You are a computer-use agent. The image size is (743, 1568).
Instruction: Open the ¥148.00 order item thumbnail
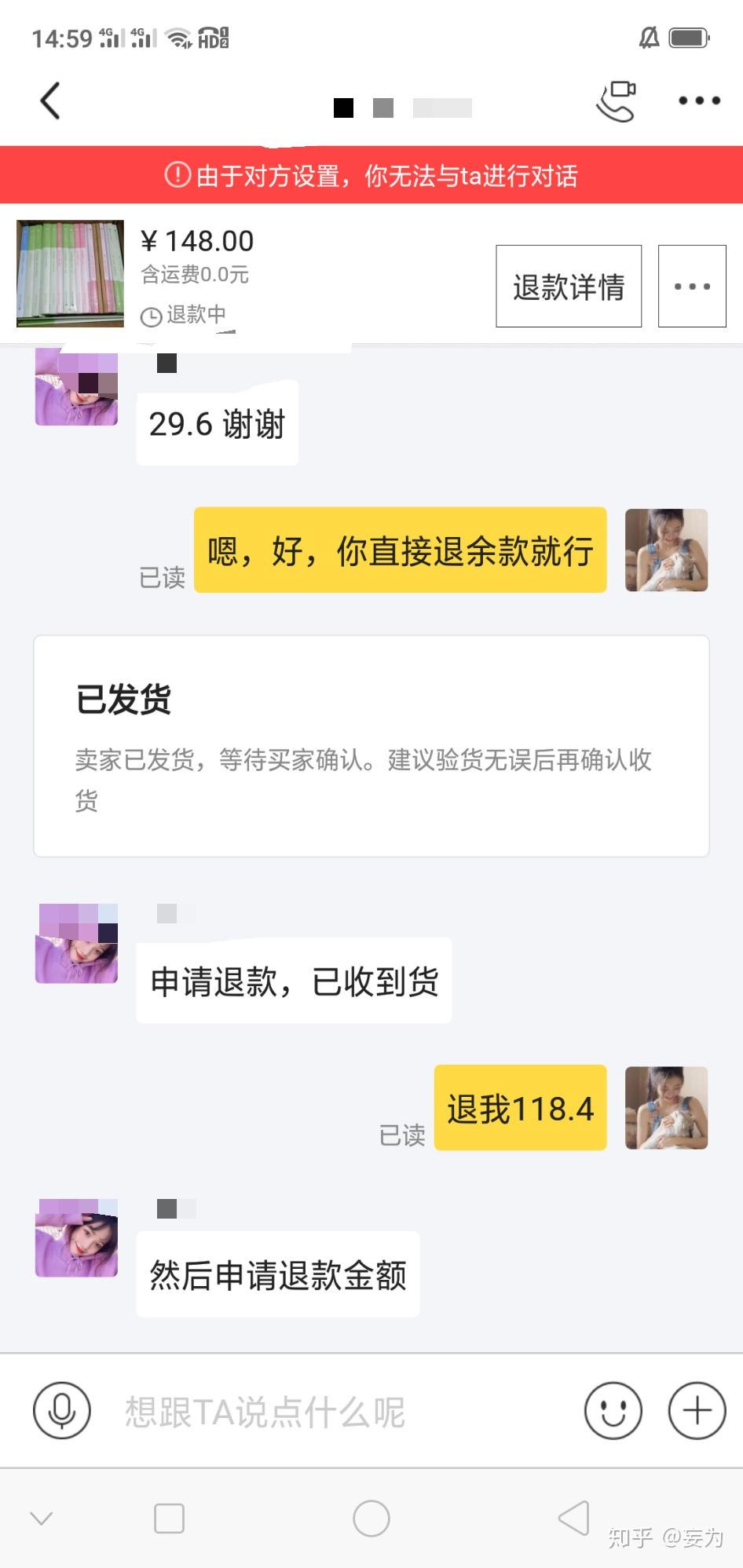[x=71, y=273]
